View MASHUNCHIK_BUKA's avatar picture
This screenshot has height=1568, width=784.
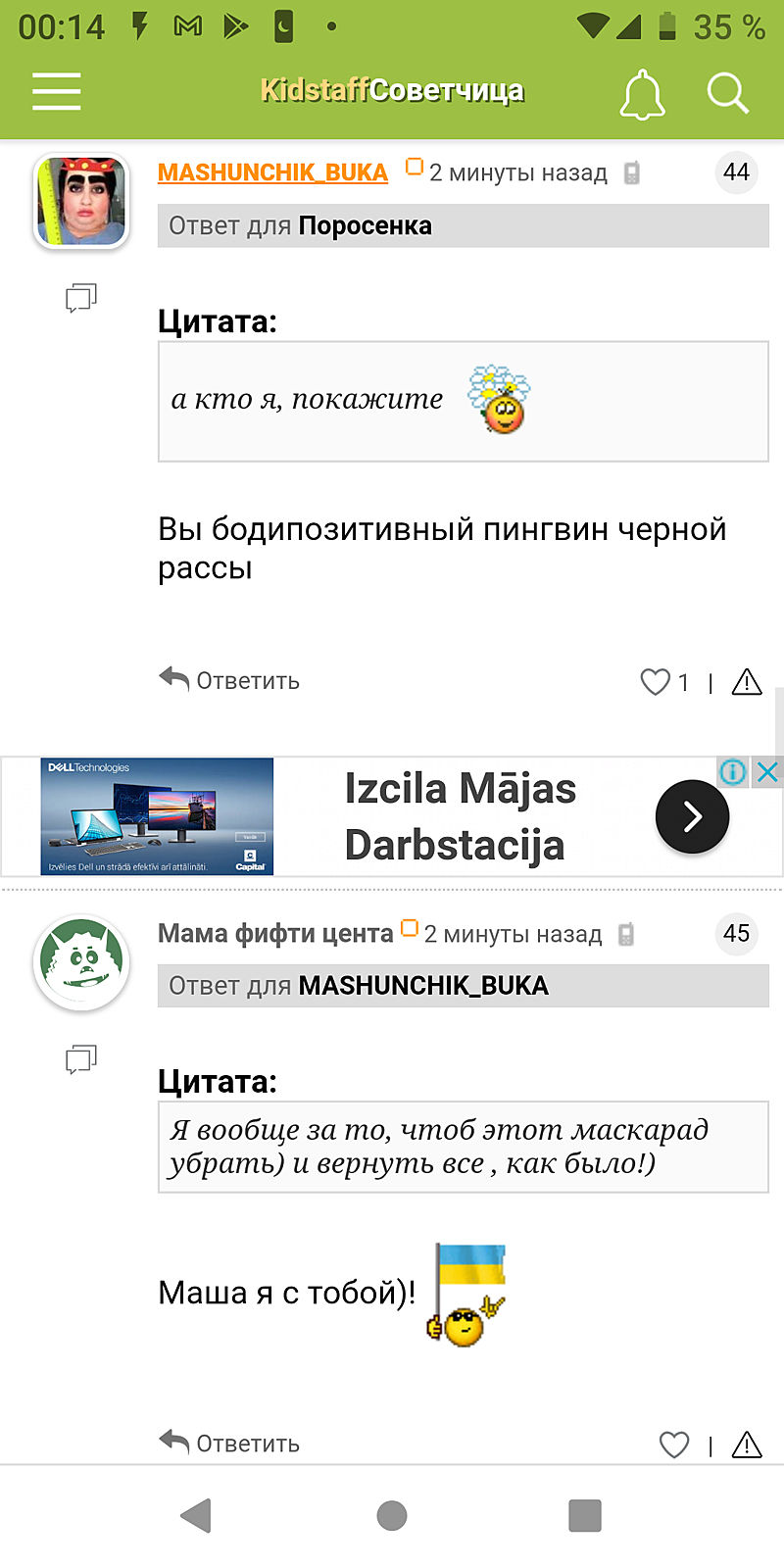pyautogui.click(x=81, y=202)
